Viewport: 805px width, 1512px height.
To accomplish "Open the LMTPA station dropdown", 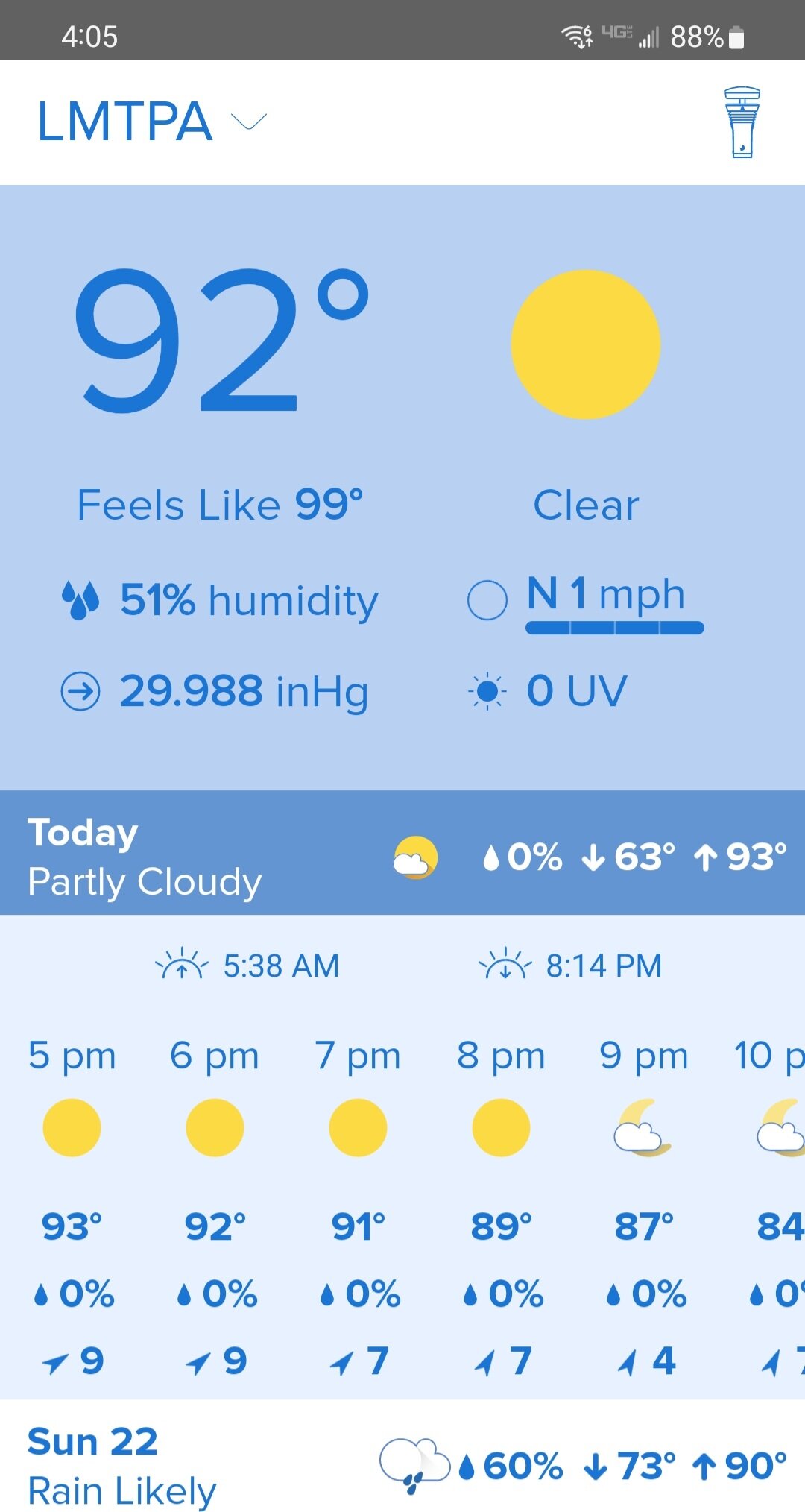I will (x=152, y=122).
